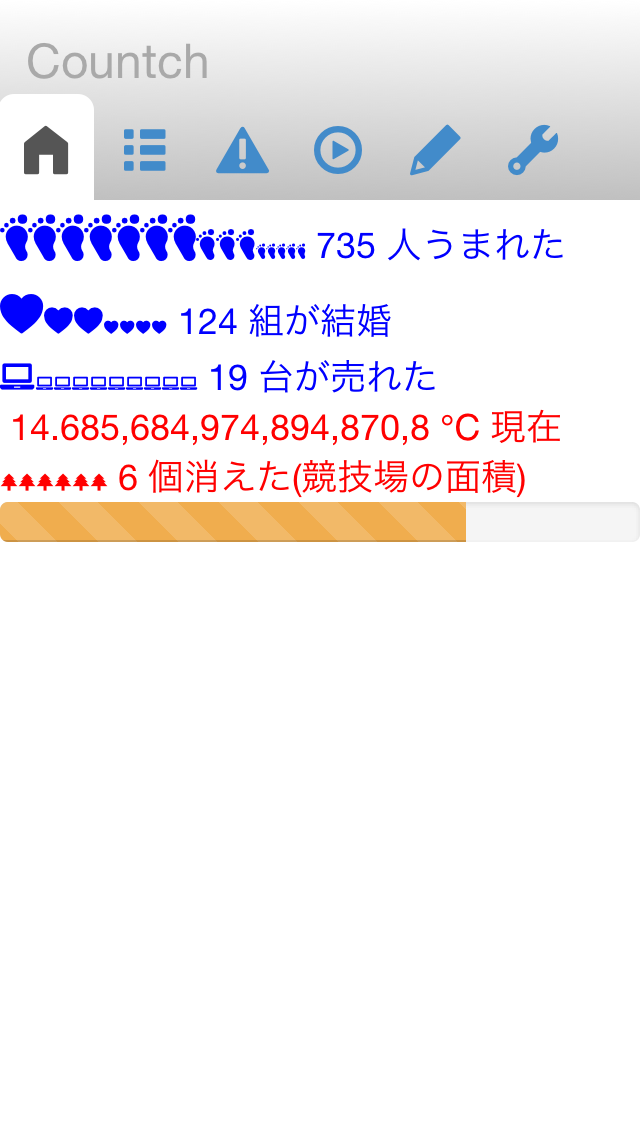Switch to the pencil edit tab
Image resolution: width=640 pixels, height=1136 pixels.
[435, 151]
